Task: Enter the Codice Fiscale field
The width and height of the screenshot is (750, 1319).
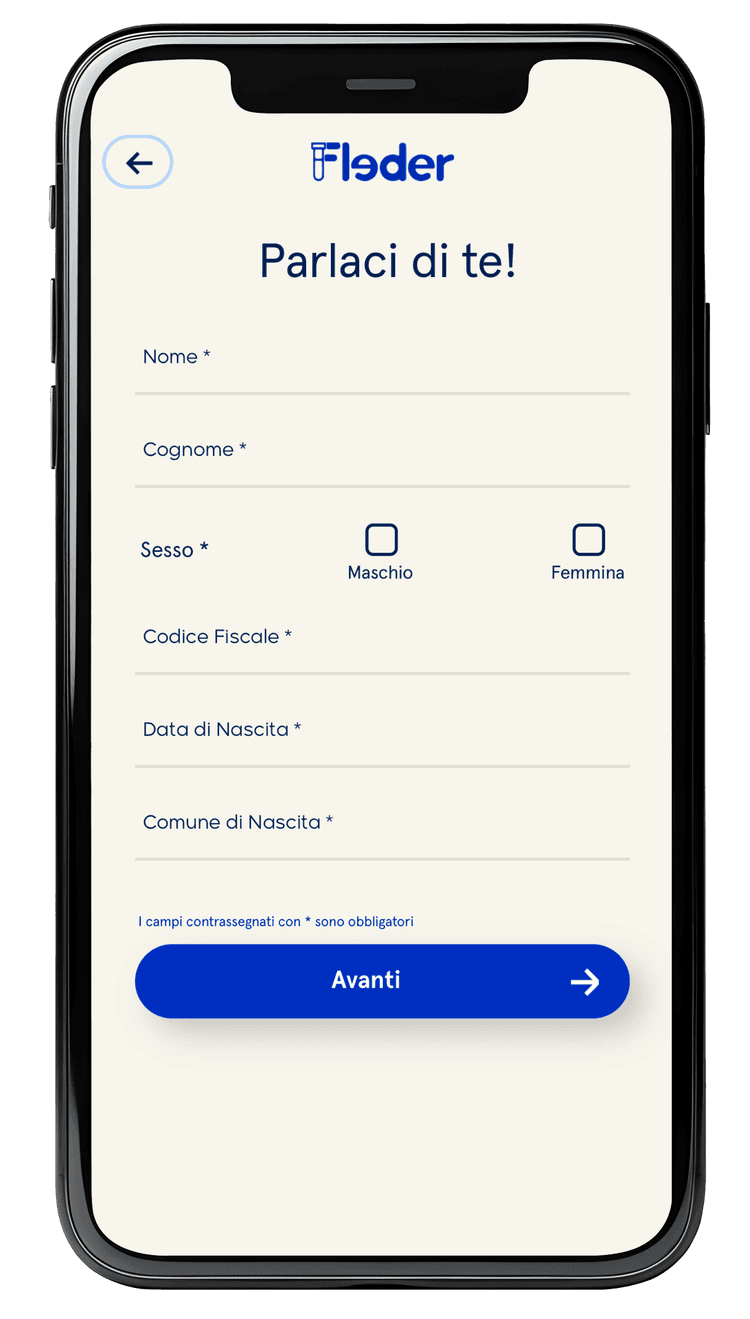Action: [382, 639]
